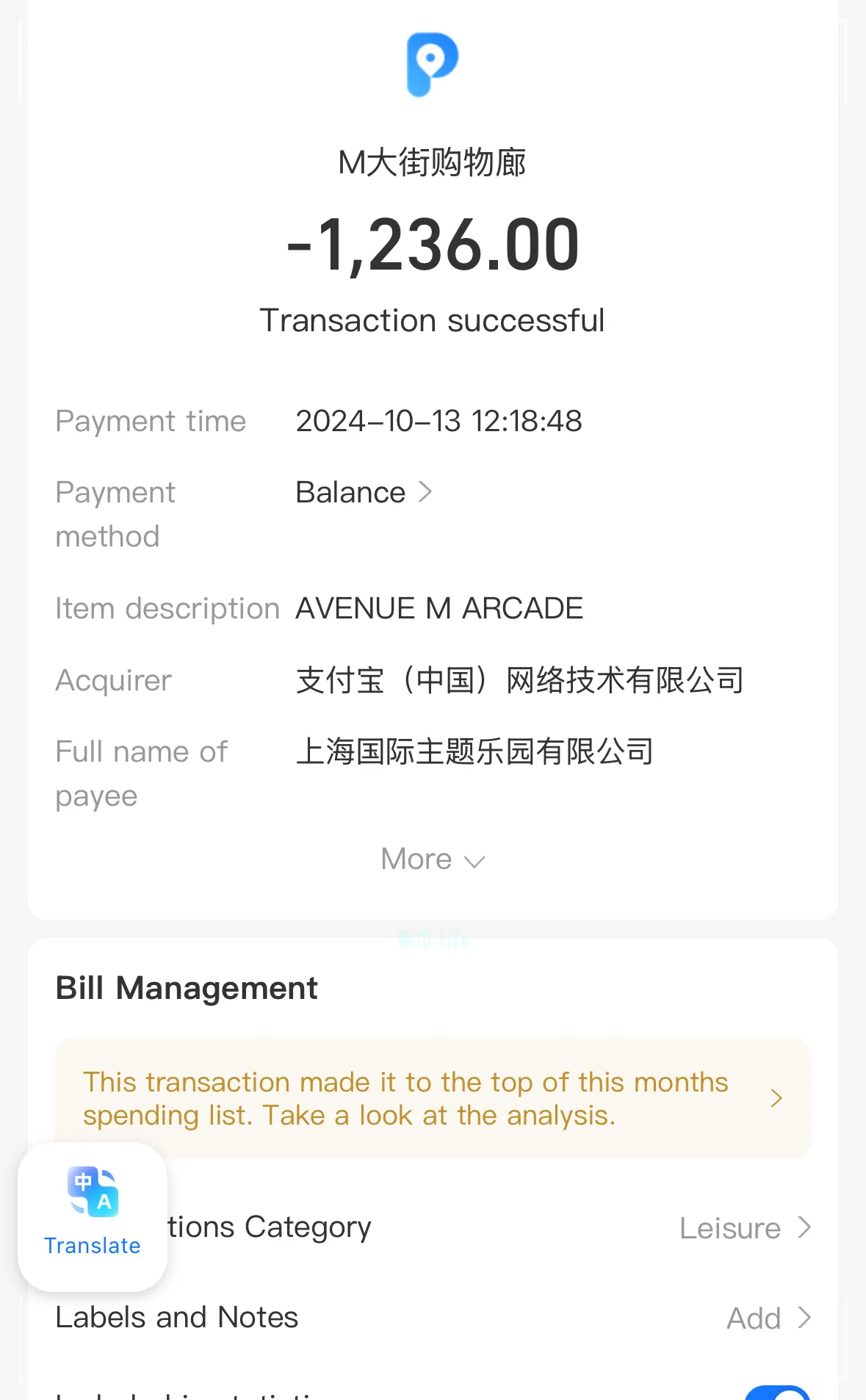Viewport: 866px width, 1400px height.
Task: Open the monthly spending analysis banner
Action: [433, 1099]
